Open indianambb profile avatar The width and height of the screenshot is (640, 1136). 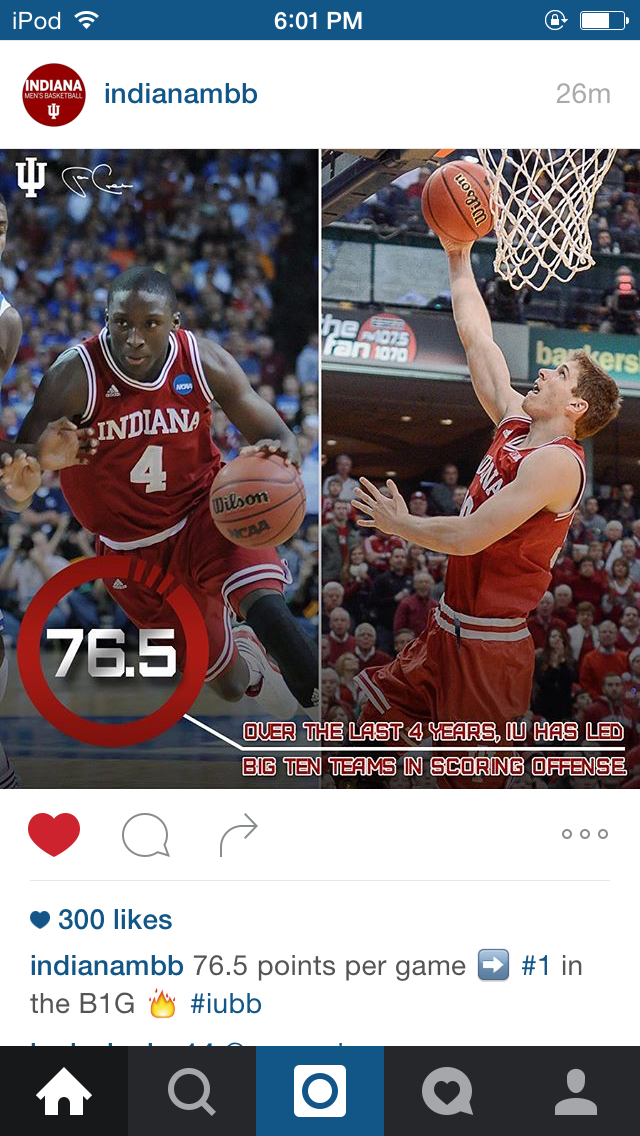(x=54, y=95)
